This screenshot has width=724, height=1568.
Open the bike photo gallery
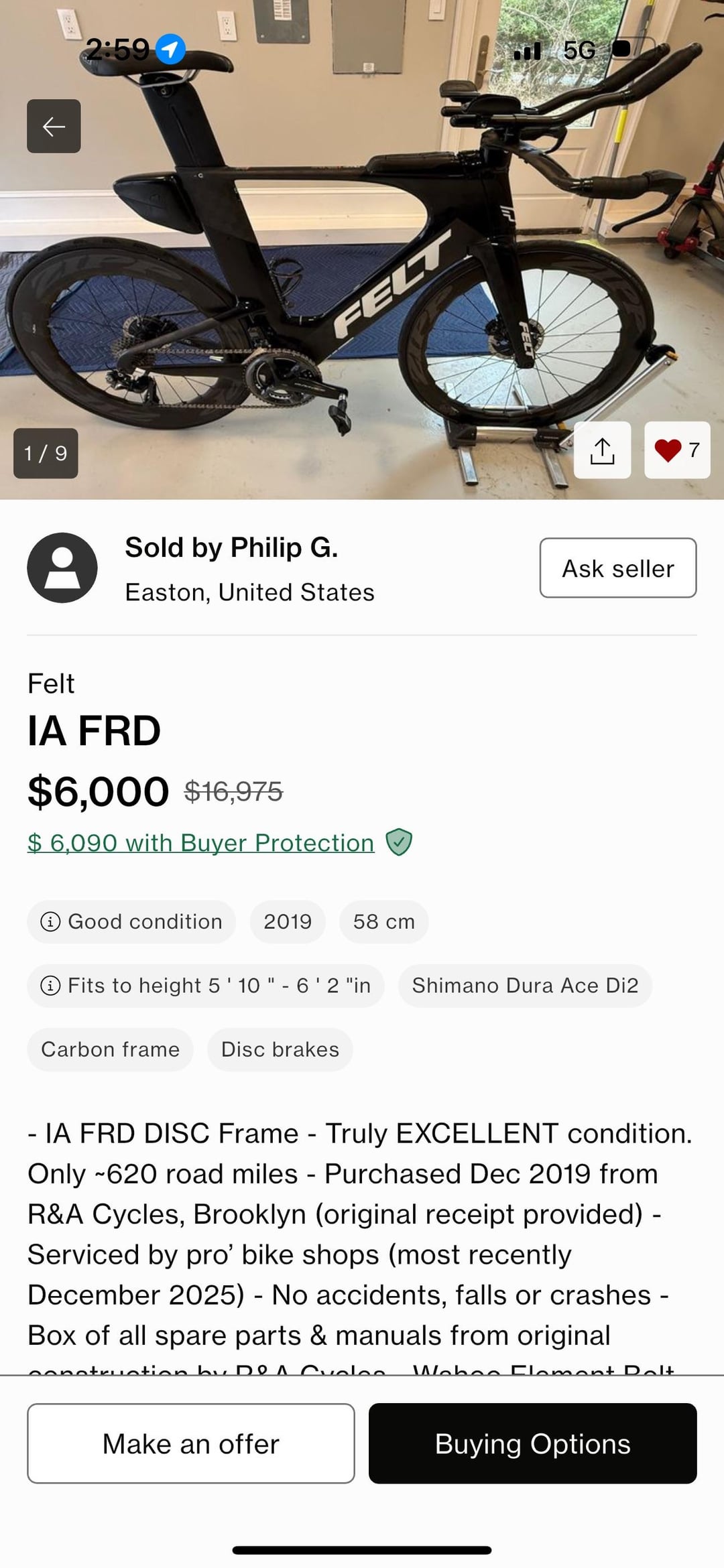coord(362,268)
